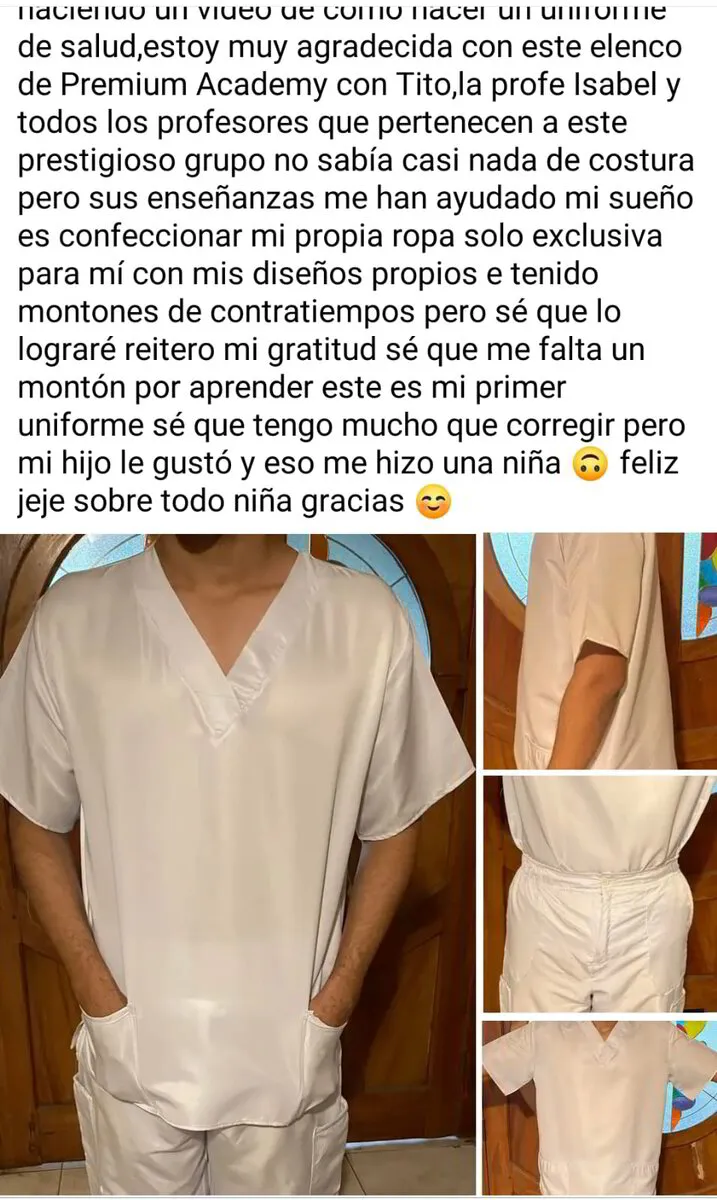Open the white uniform pants photo

click(x=600, y=895)
